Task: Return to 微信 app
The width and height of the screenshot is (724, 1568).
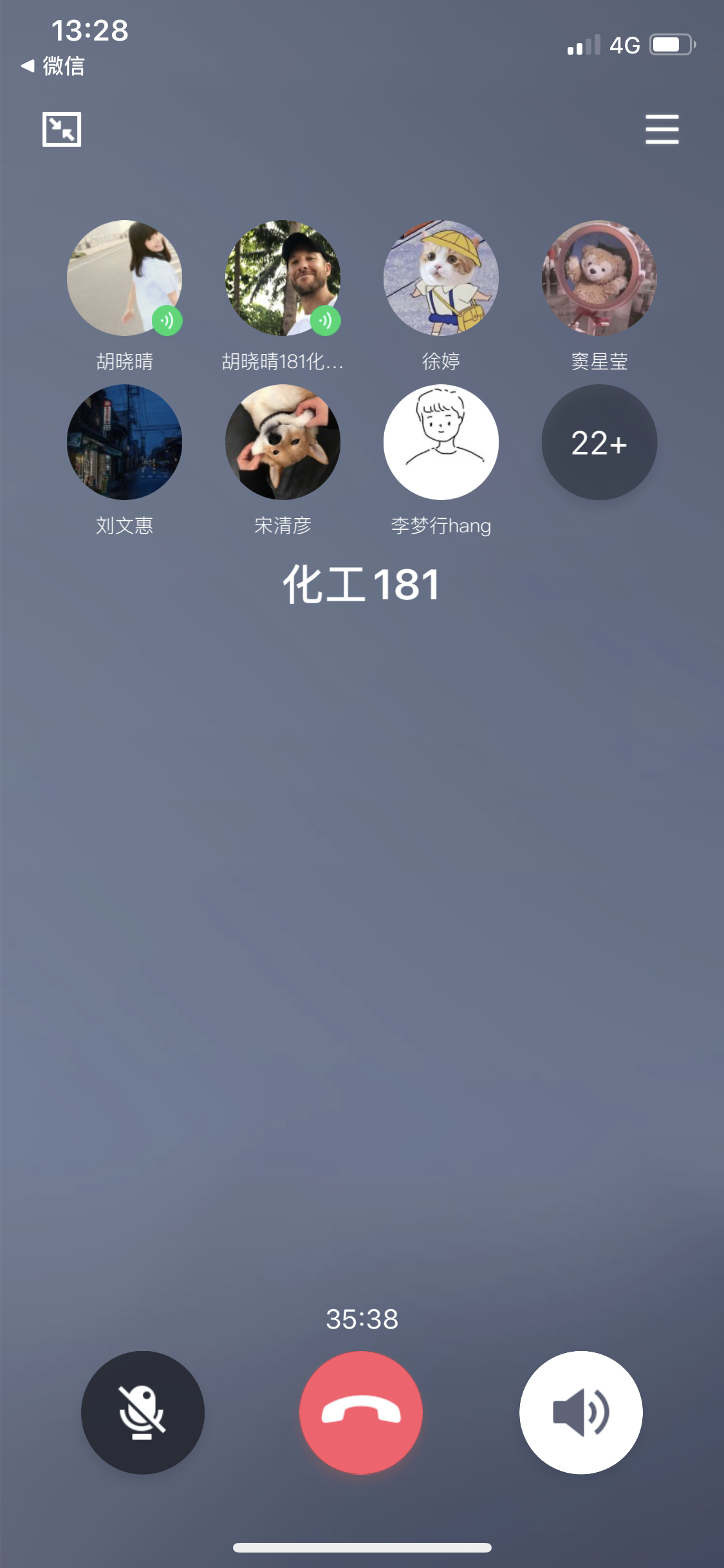Action: coord(53,66)
